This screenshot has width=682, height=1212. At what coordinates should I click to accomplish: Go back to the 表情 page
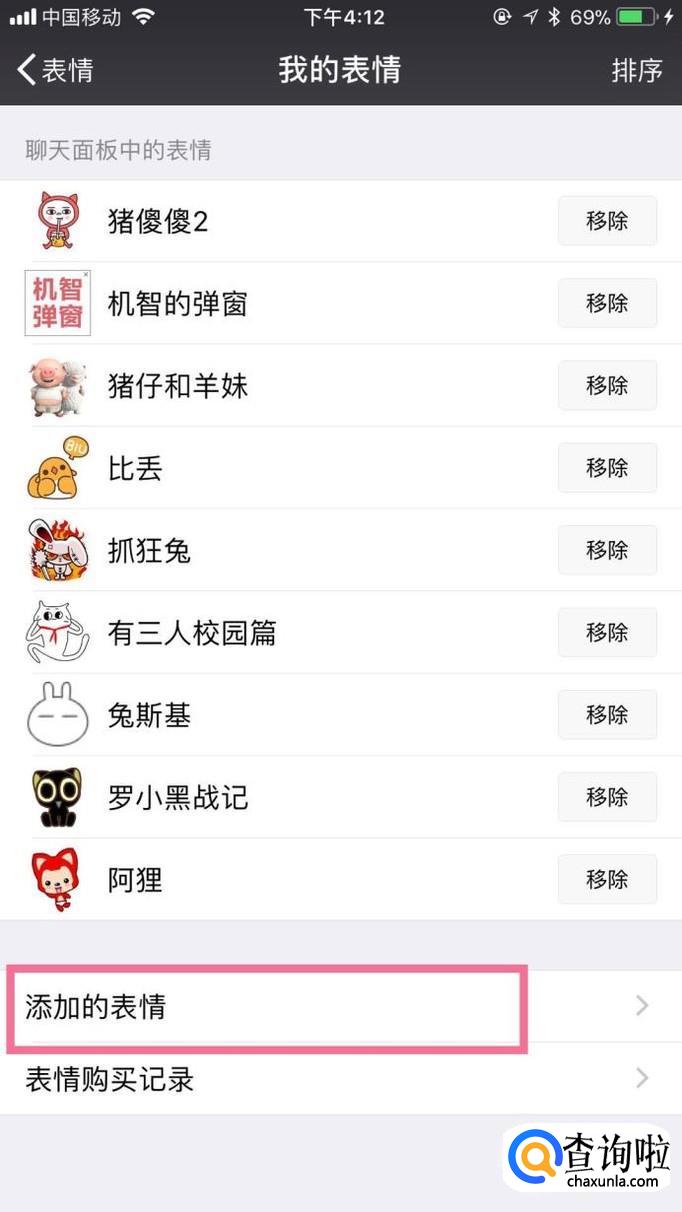click(x=56, y=70)
